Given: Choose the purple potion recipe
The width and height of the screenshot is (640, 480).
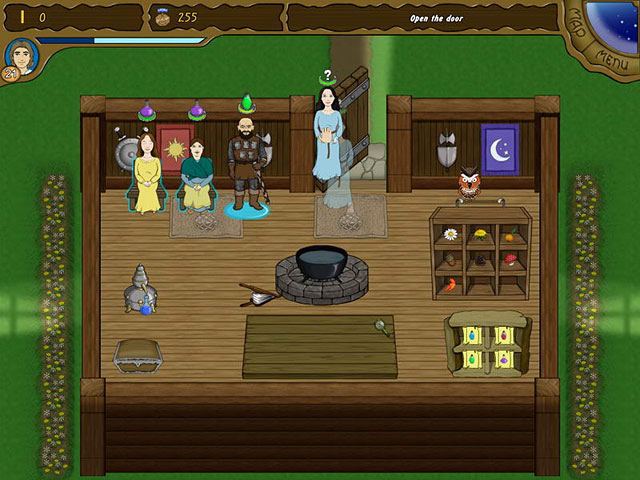Looking at the screenshot, I should [503, 358].
